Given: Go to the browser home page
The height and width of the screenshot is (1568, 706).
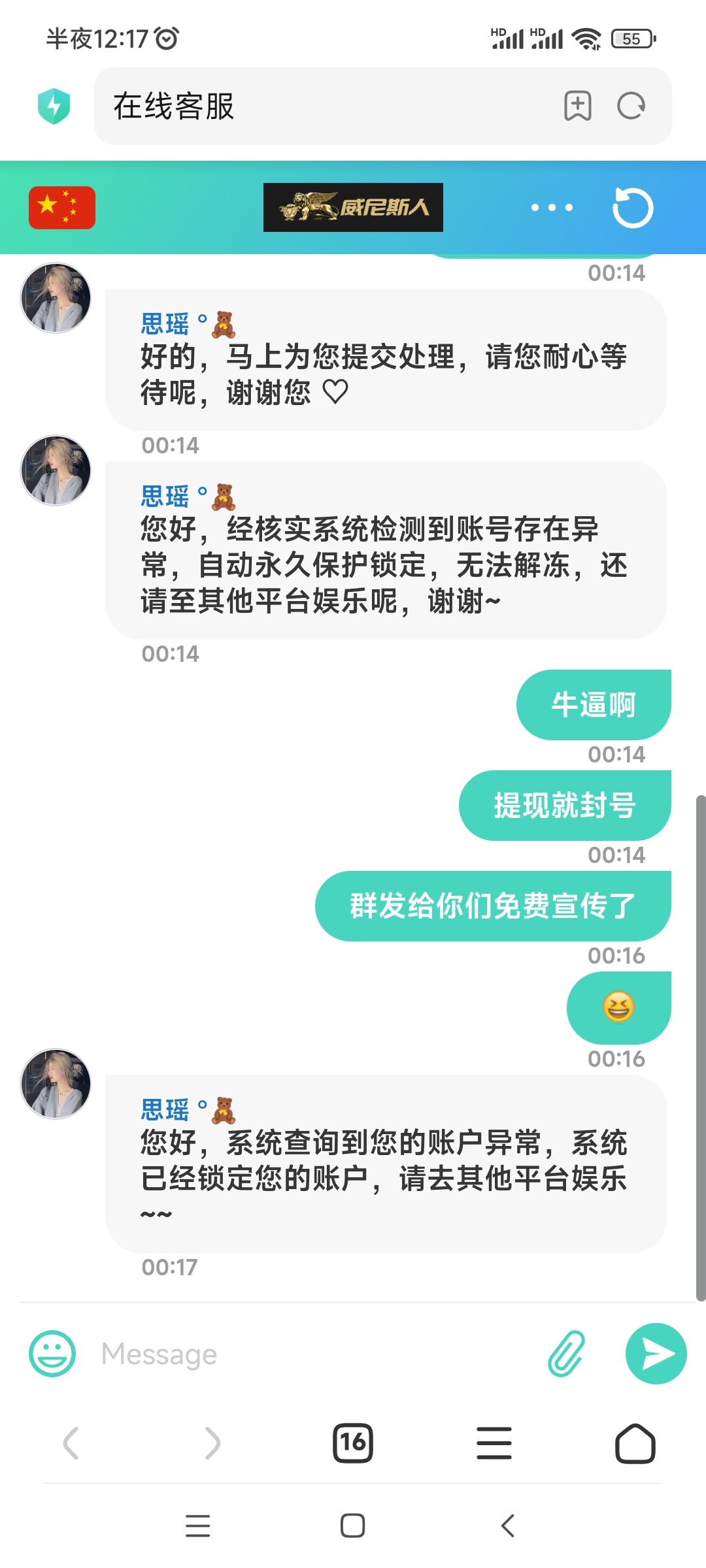Looking at the screenshot, I should coord(635,1443).
